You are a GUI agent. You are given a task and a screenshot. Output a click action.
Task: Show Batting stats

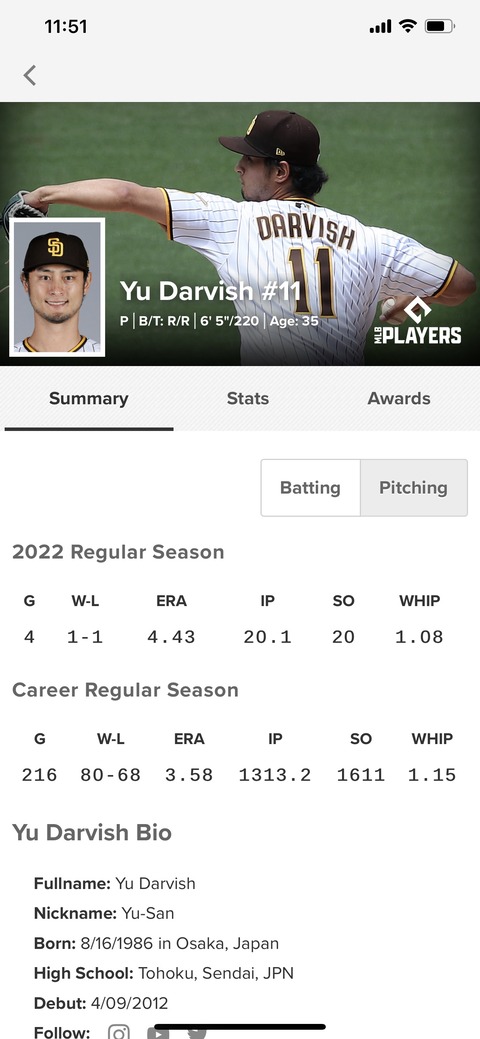pyautogui.click(x=310, y=488)
